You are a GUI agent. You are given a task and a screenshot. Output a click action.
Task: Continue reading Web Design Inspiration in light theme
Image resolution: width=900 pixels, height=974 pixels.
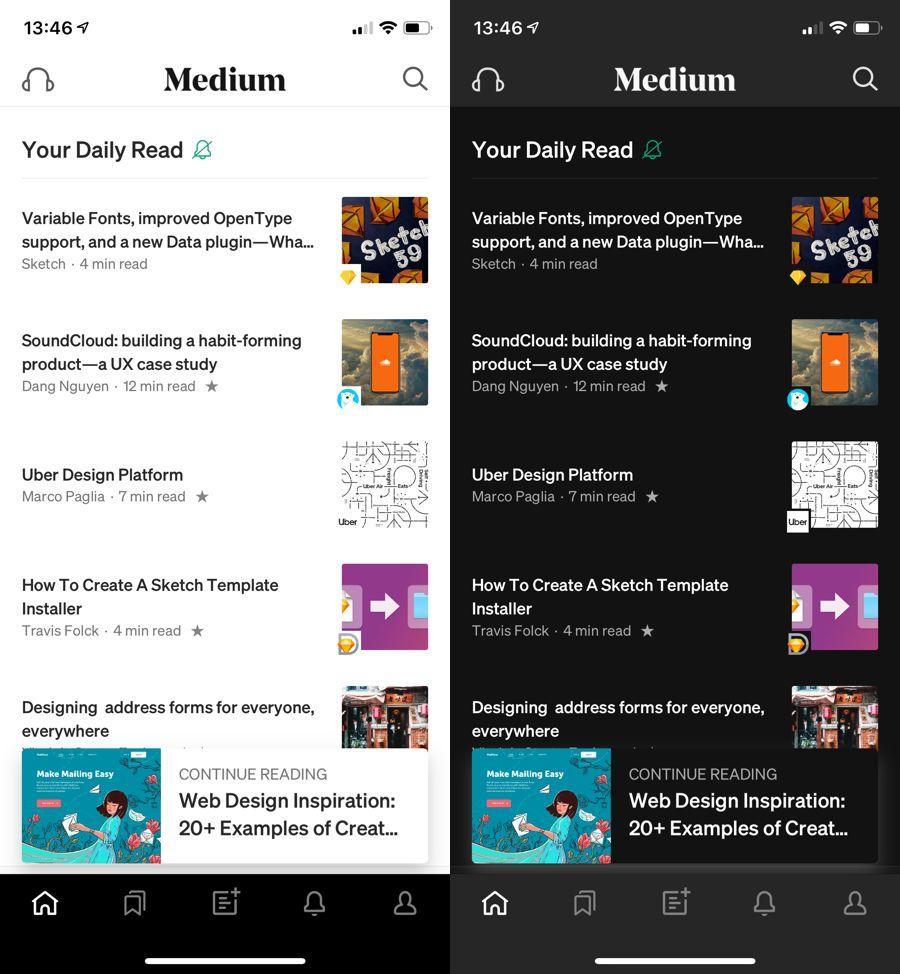288,814
